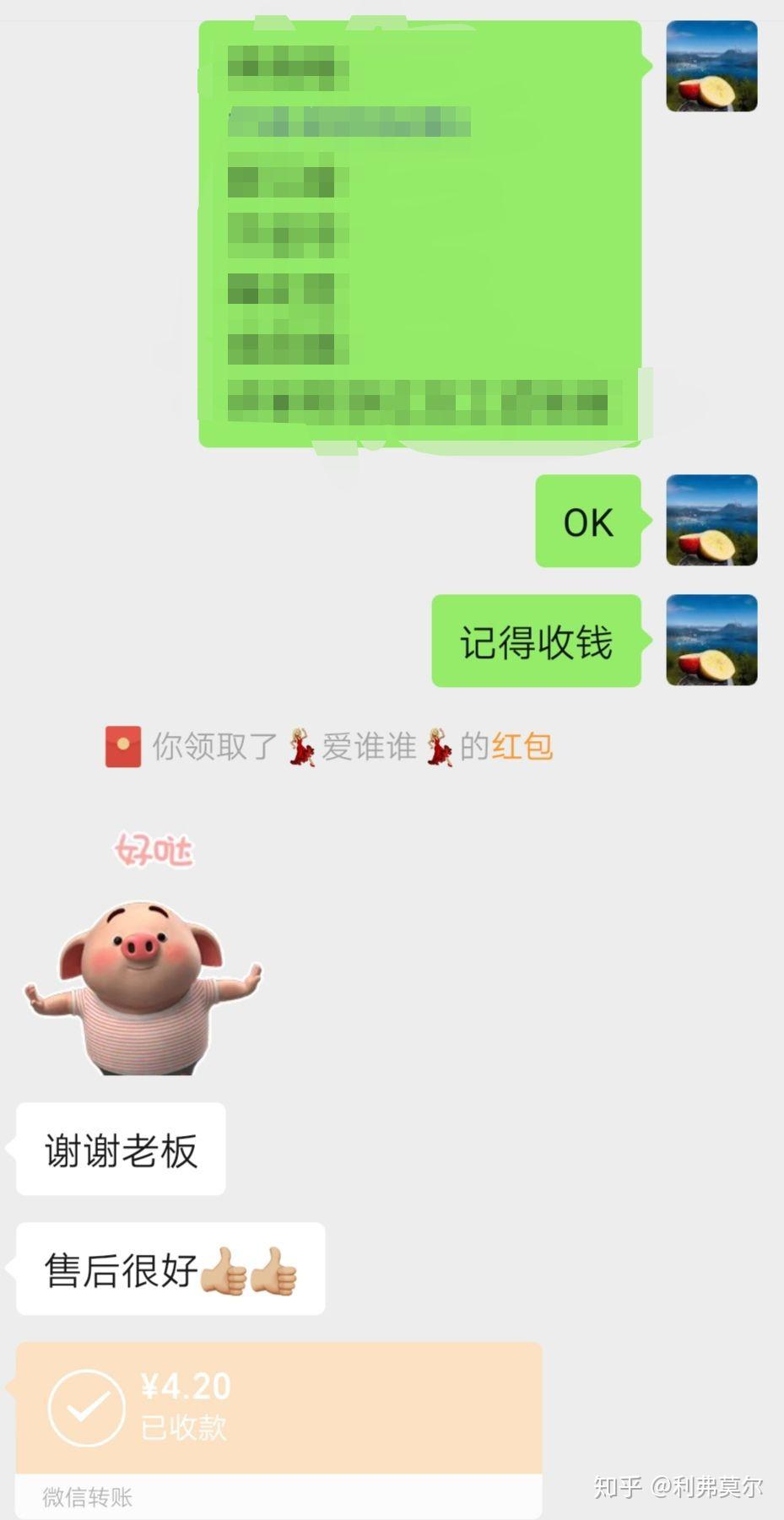Open the 红包 link in the notice
Screen dimensions: 784x1520
click(x=522, y=747)
